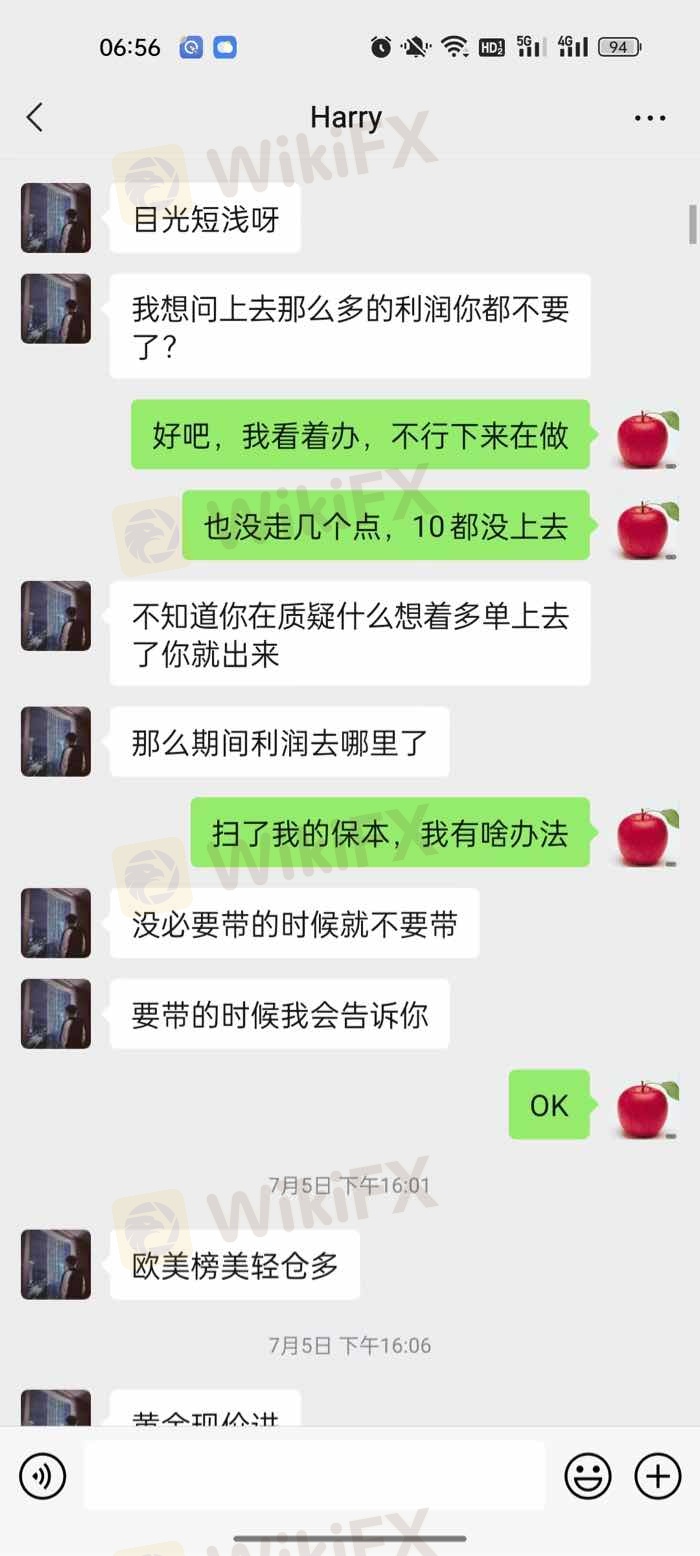Tap the message text field
The width and height of the screenshot is (700, 1556).
[314, 1476]
